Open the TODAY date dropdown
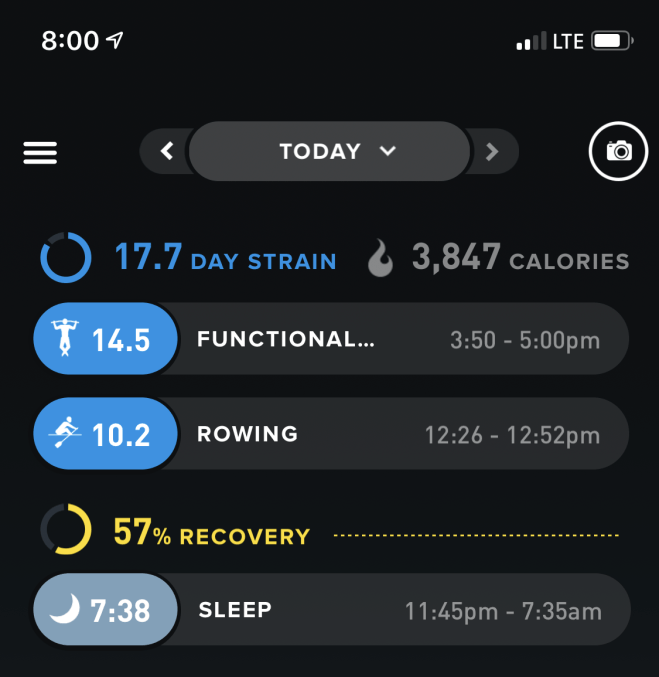 pos(330,152)
